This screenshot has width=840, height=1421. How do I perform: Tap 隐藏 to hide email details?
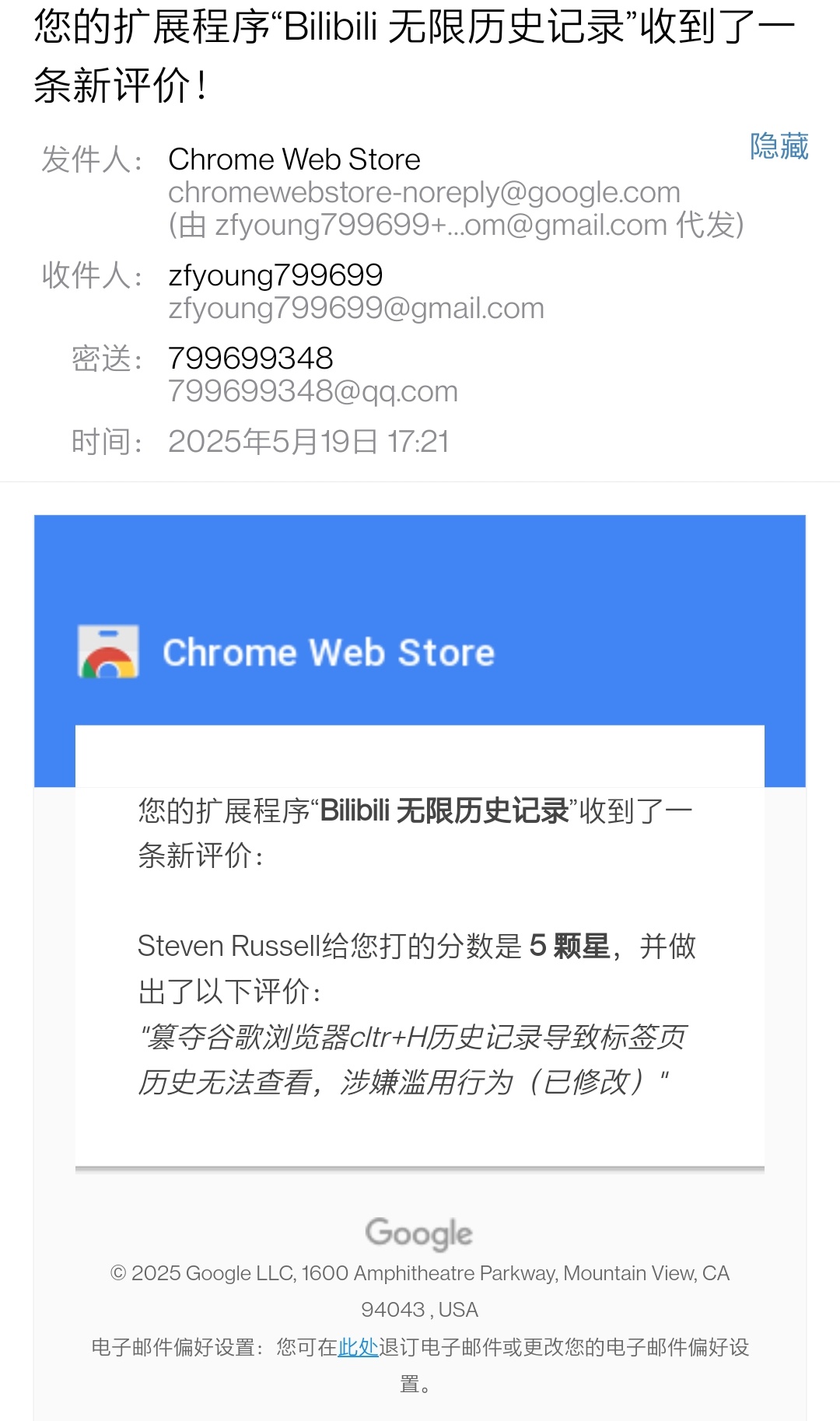tap(779, 146)
